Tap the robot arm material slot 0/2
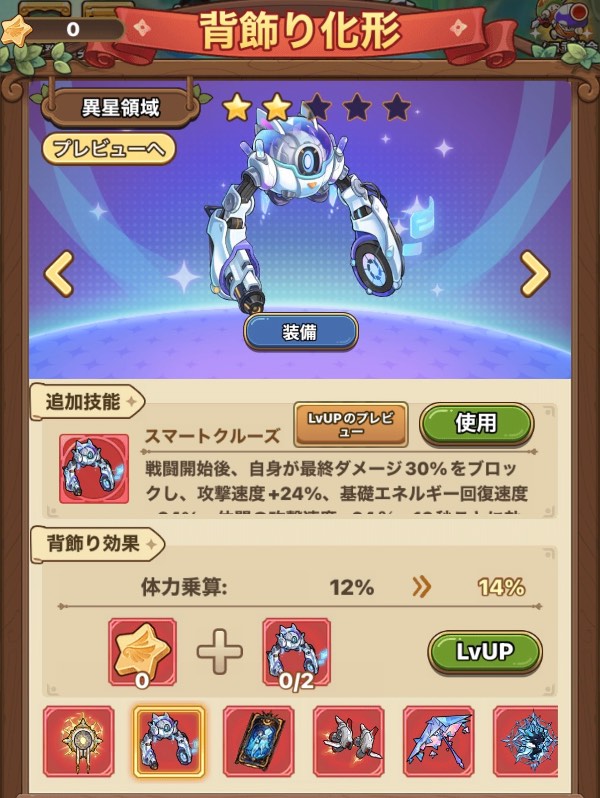Screen dimensions: 600x798 (x=296, y=652)
